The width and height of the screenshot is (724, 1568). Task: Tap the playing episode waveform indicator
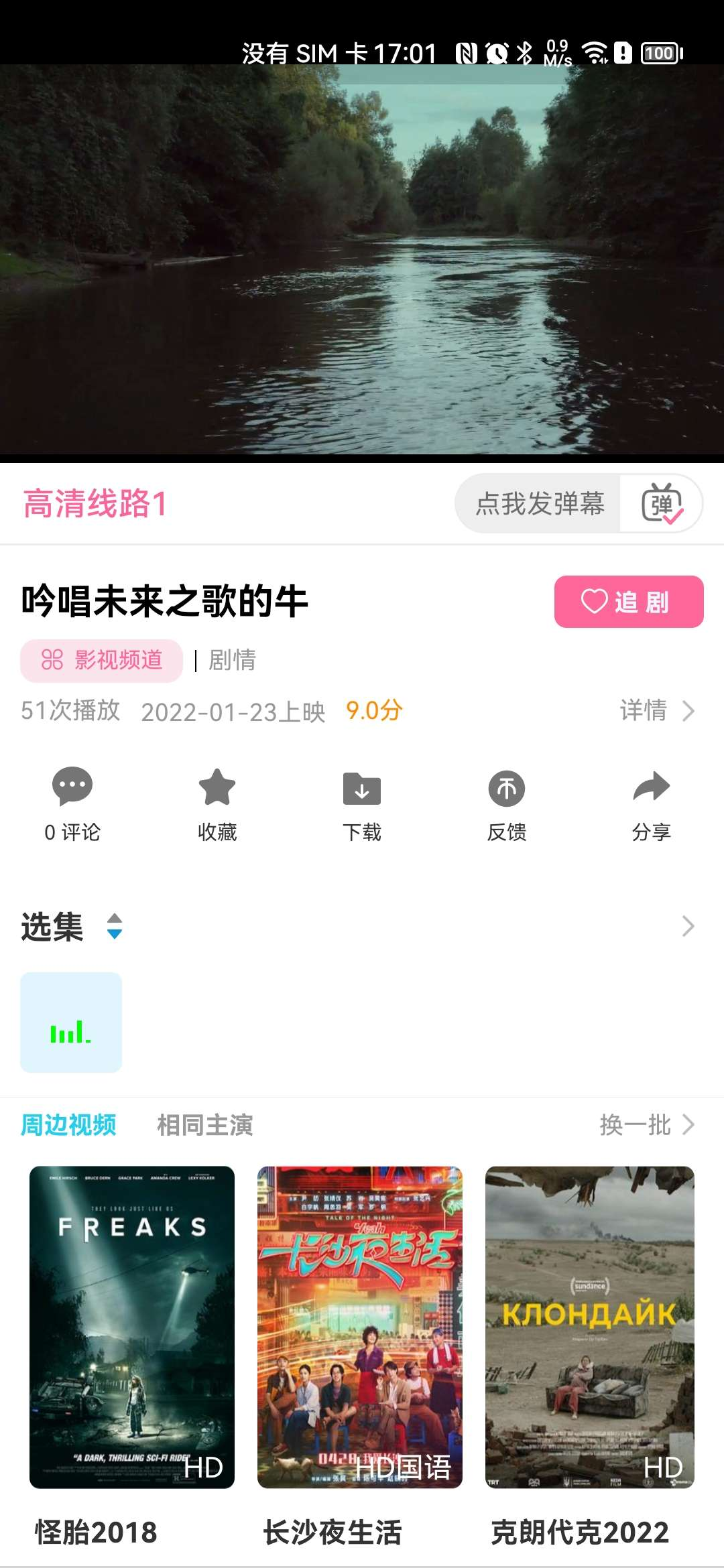(x=72, y=1023)
